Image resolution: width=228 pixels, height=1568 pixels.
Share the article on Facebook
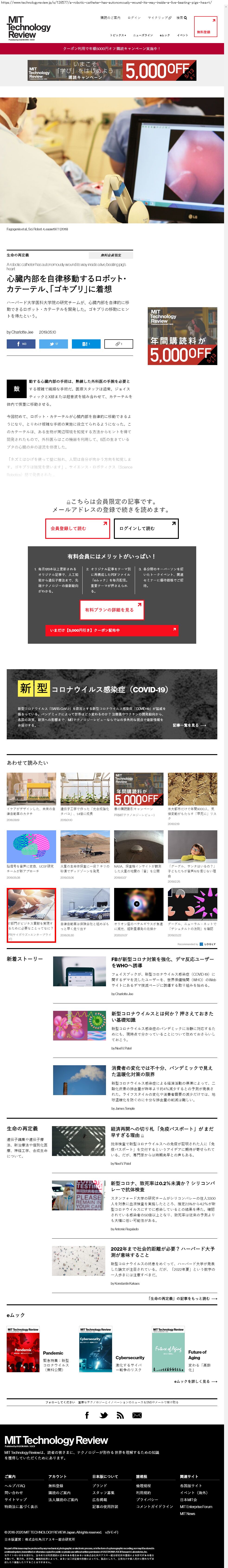point(21,344)
